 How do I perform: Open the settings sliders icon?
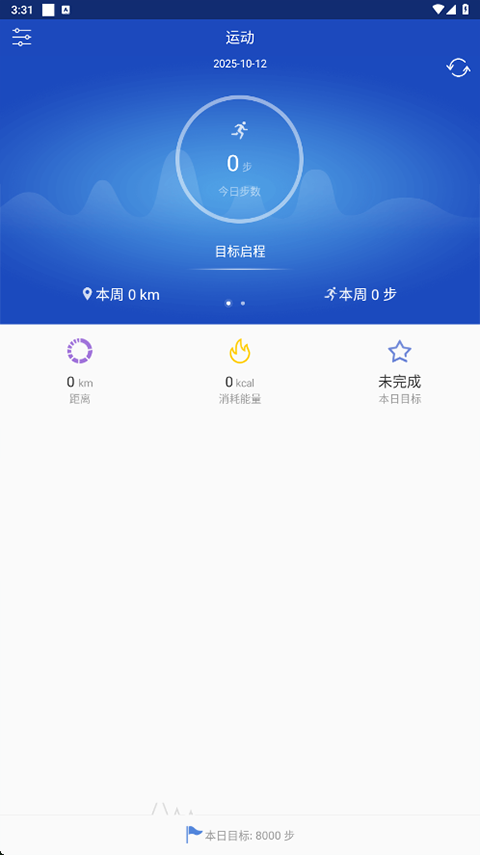tap(22, 37)
